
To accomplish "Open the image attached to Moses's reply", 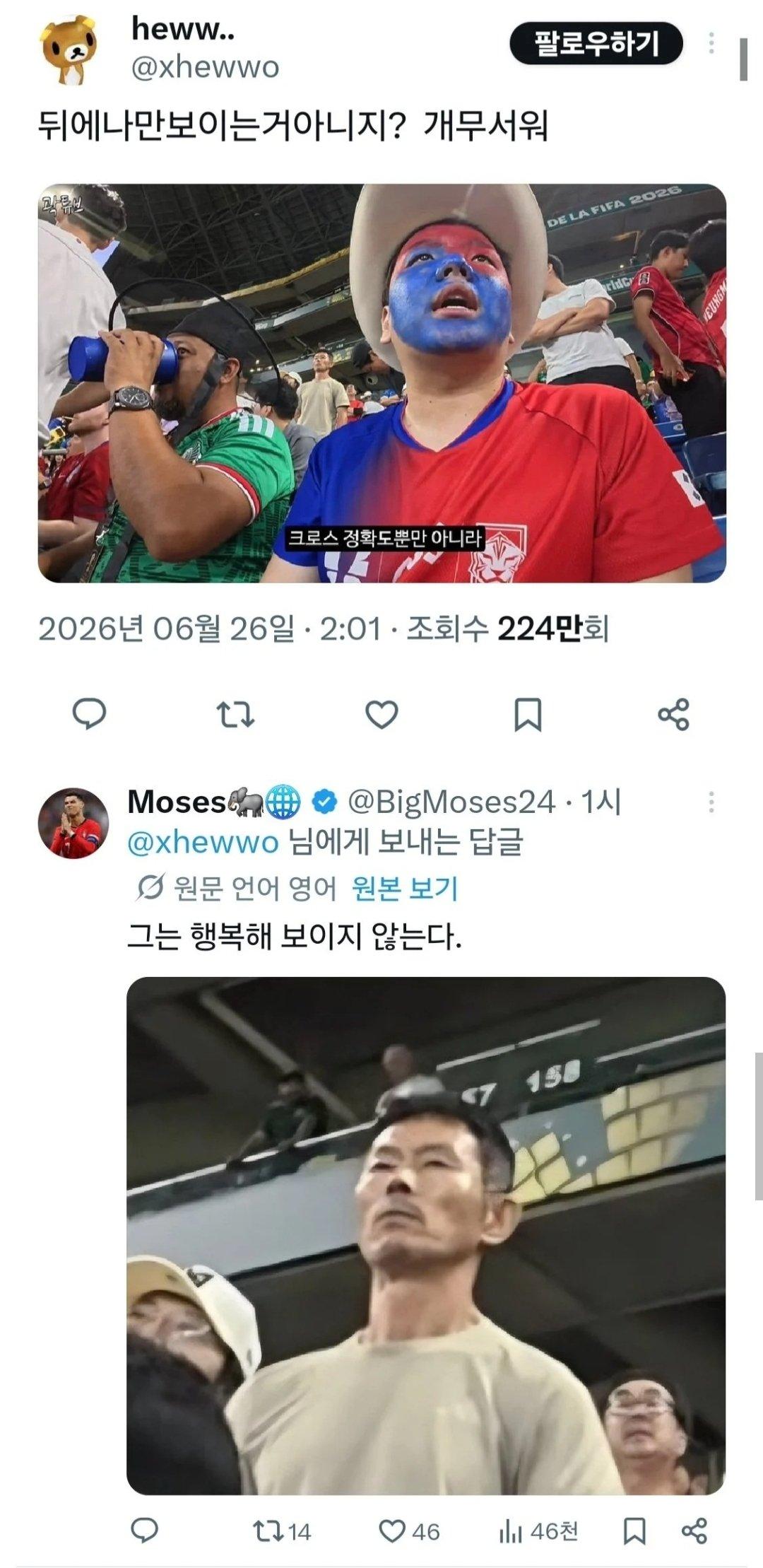I will point(426,1236).
